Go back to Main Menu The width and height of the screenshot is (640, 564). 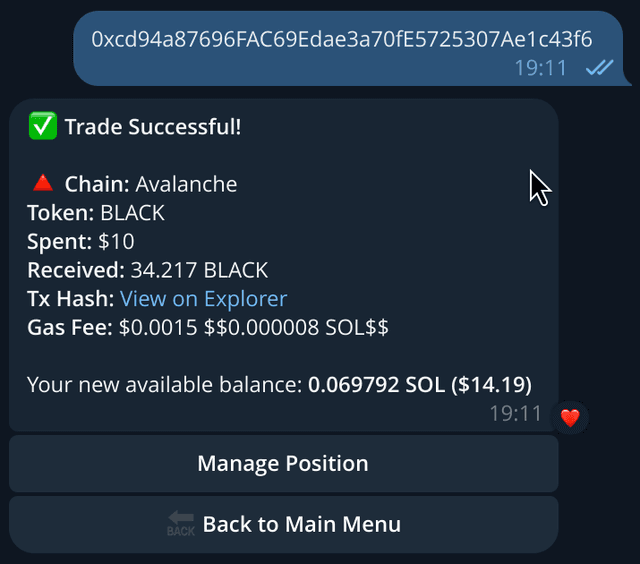[x=283, y=524]
